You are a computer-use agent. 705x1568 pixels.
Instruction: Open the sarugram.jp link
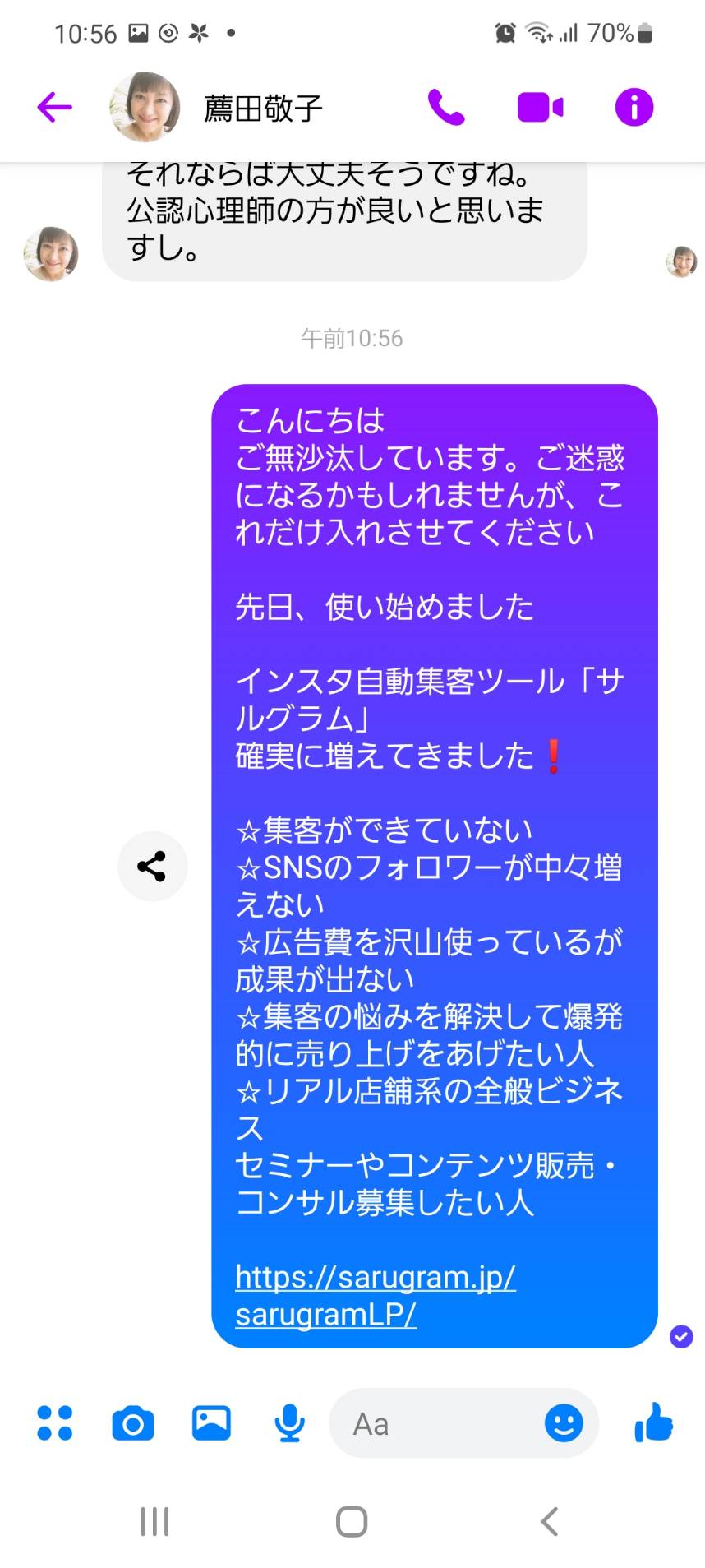(x=375, y=1295)
